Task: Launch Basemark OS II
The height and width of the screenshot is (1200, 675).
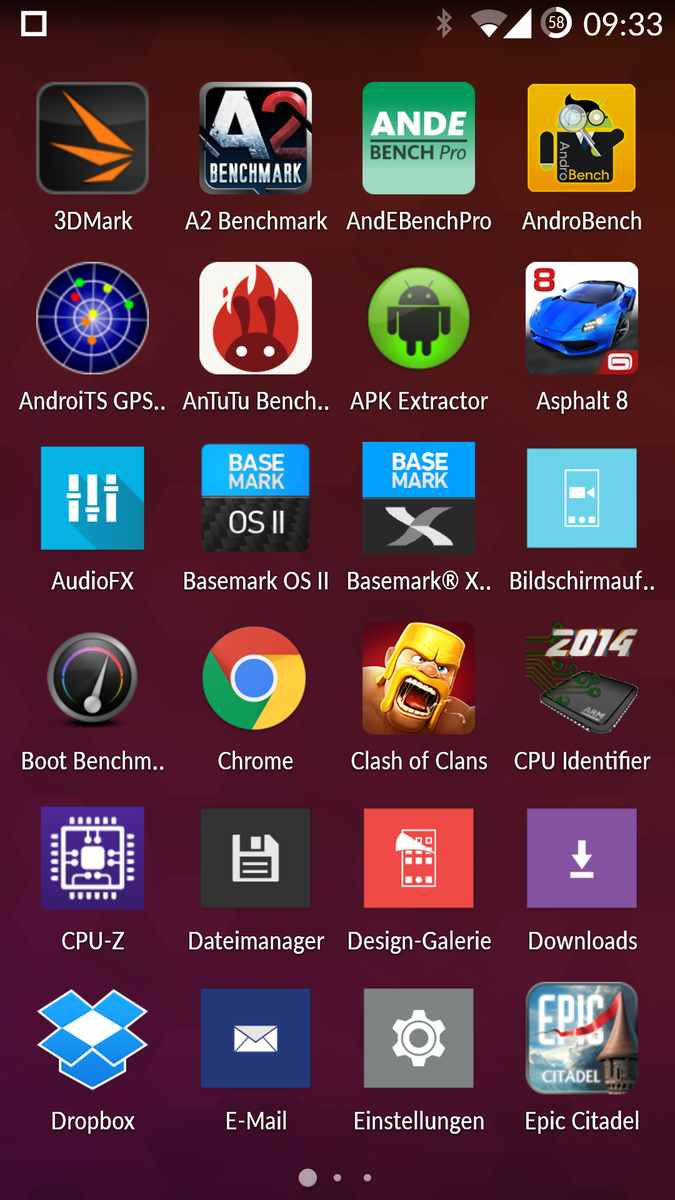Action: tap(256, 498)
